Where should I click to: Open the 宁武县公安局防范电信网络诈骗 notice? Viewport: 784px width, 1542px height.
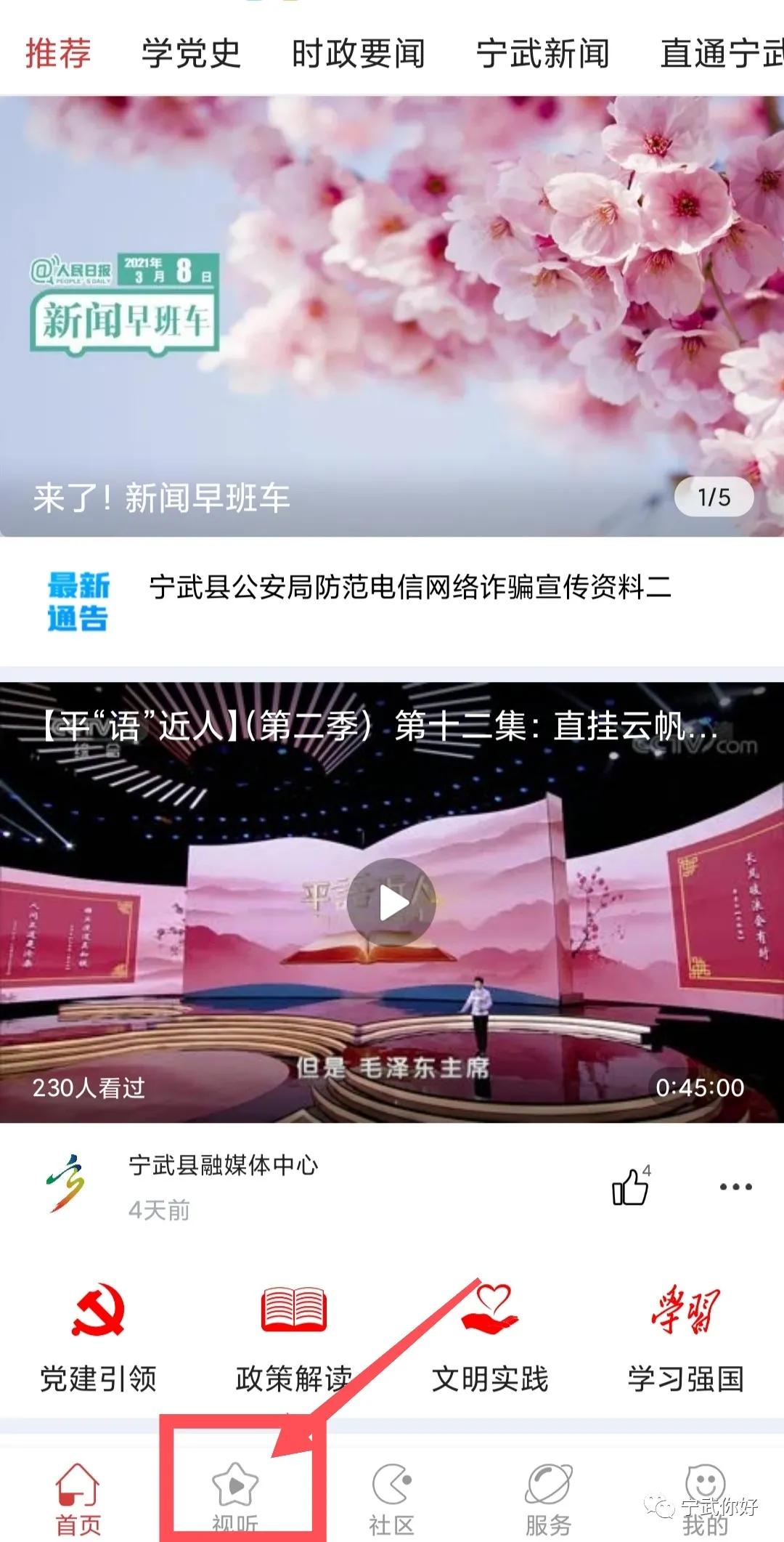pyautogui.click(x=410, y=588)
